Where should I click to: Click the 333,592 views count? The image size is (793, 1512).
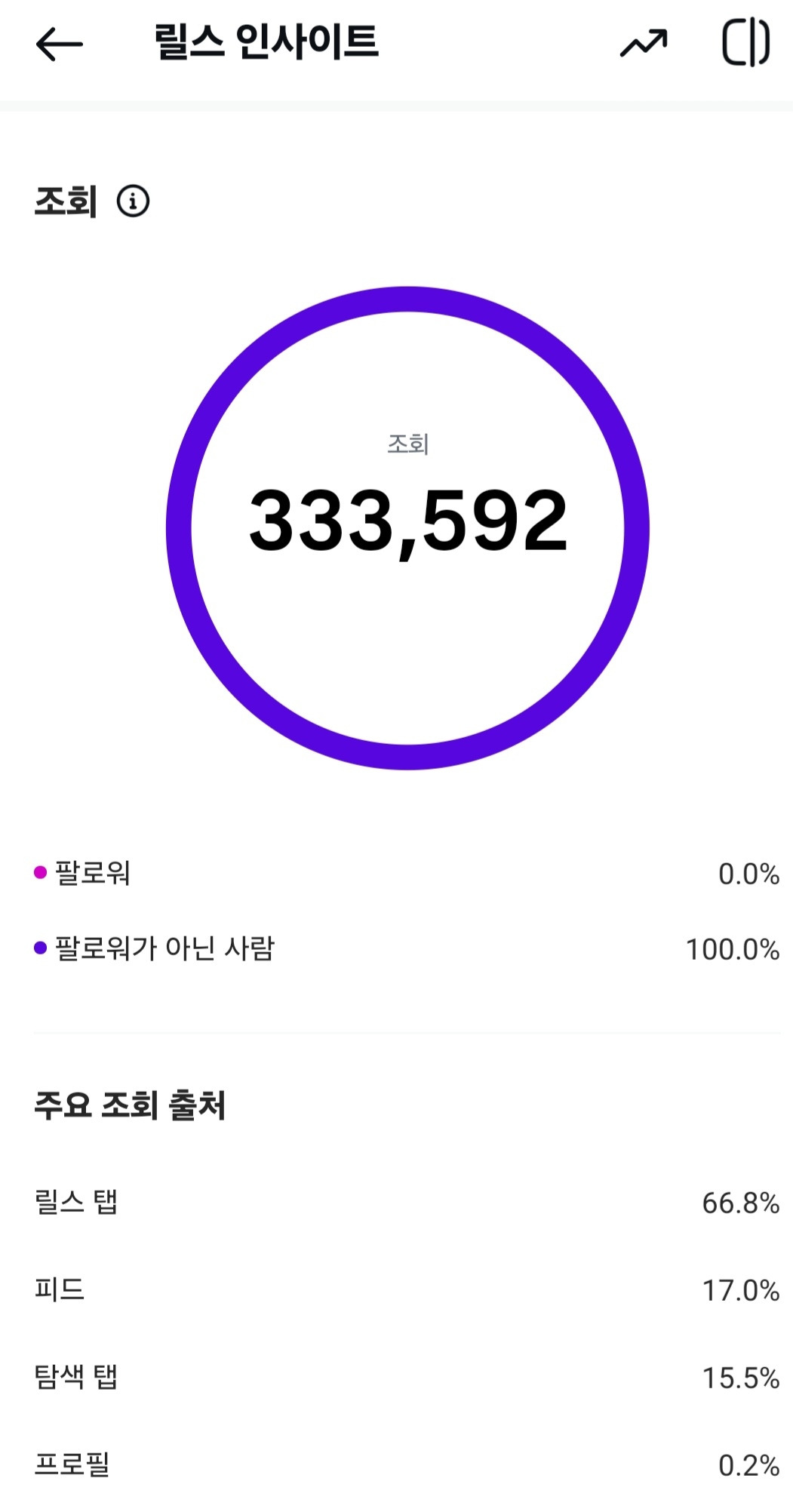pyautogui.click(x=408, y=521)
